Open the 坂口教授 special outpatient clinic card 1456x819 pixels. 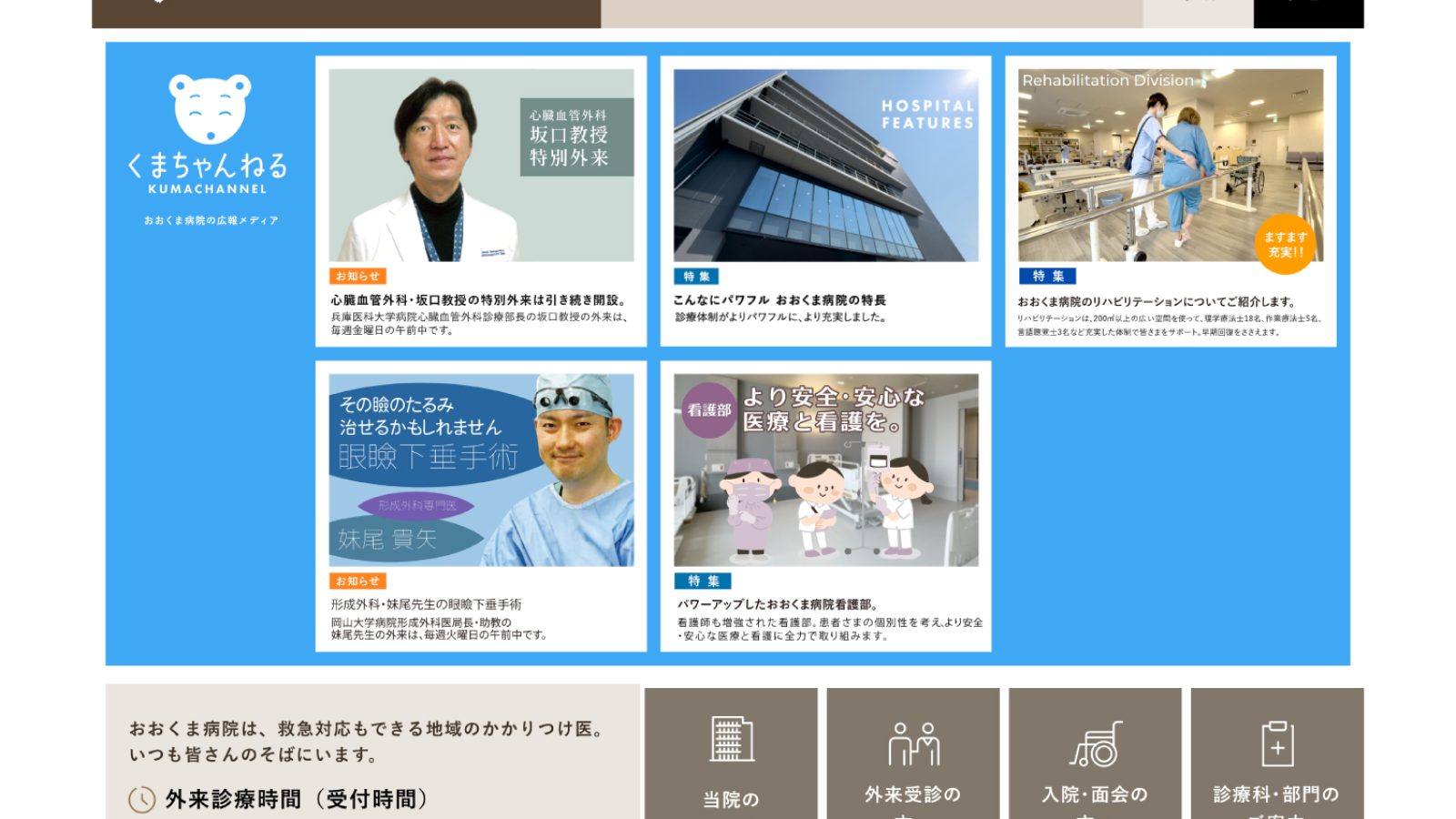coord(480,201)
